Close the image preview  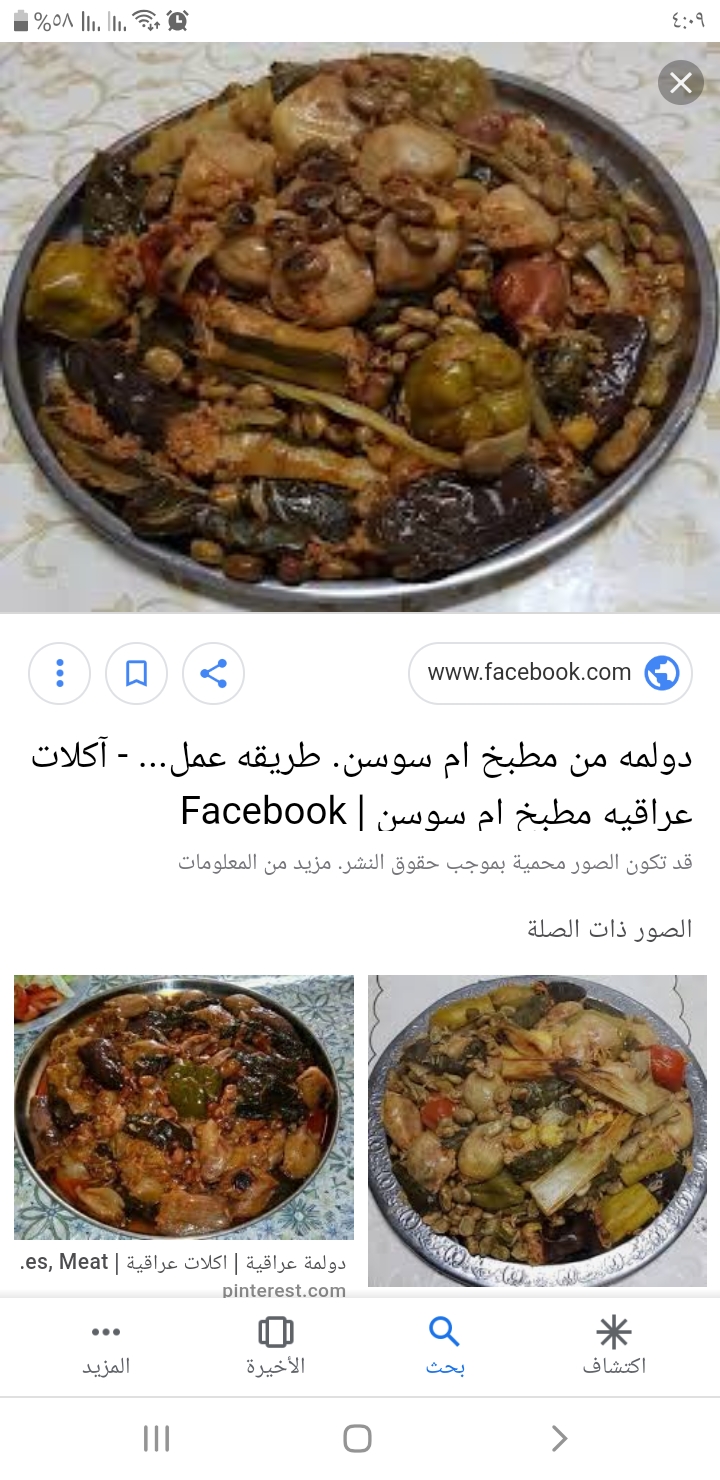point(681,83)
